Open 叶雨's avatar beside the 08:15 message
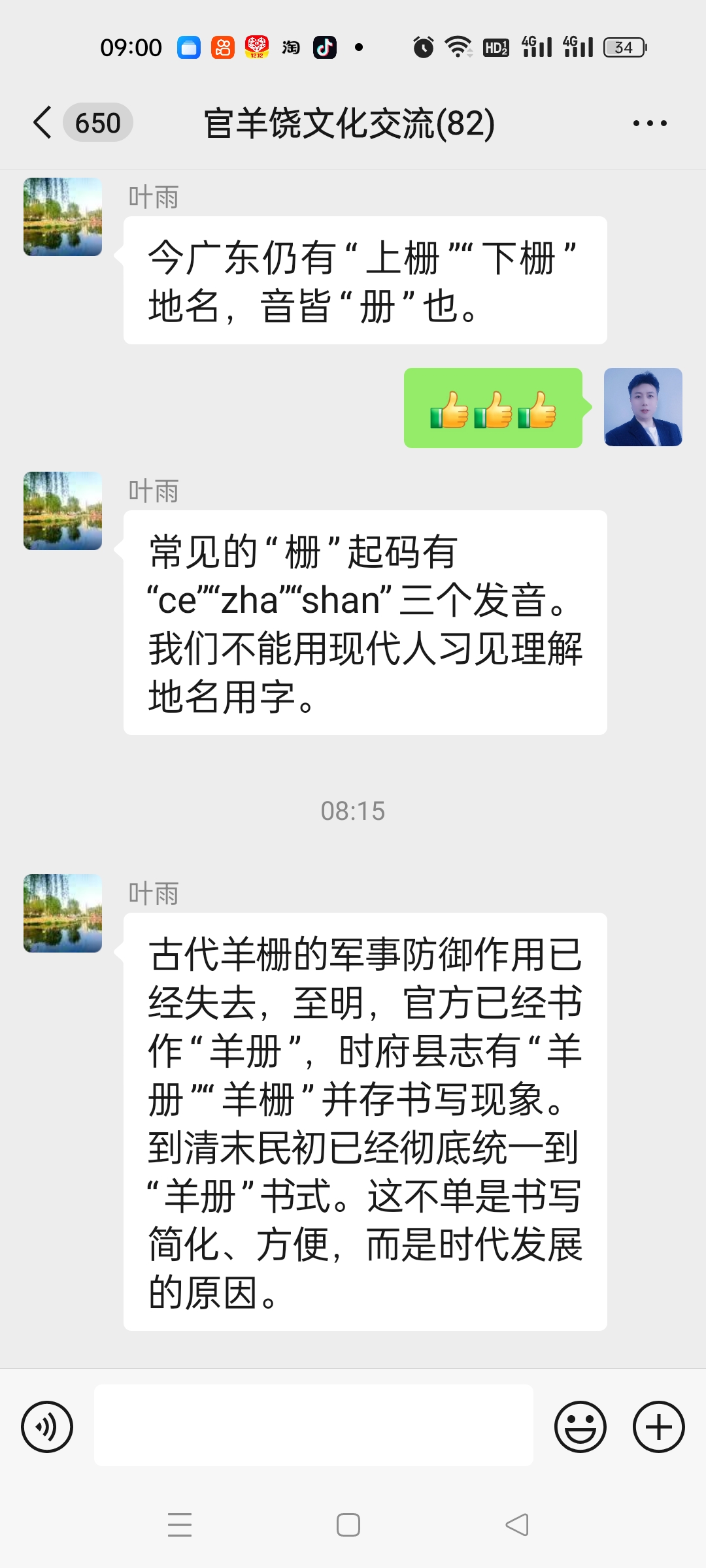 [x=63, y=913]
